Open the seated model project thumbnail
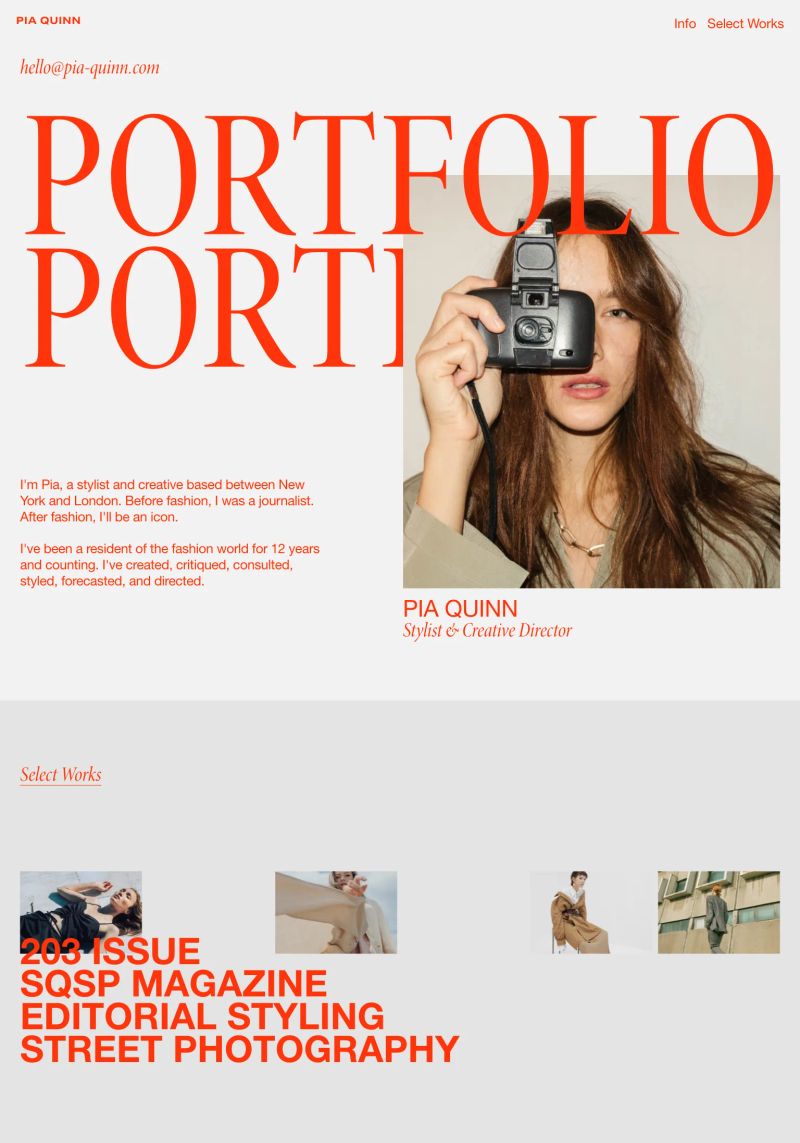Viewport: 800px width, 1143px height. tap(590, 911)
